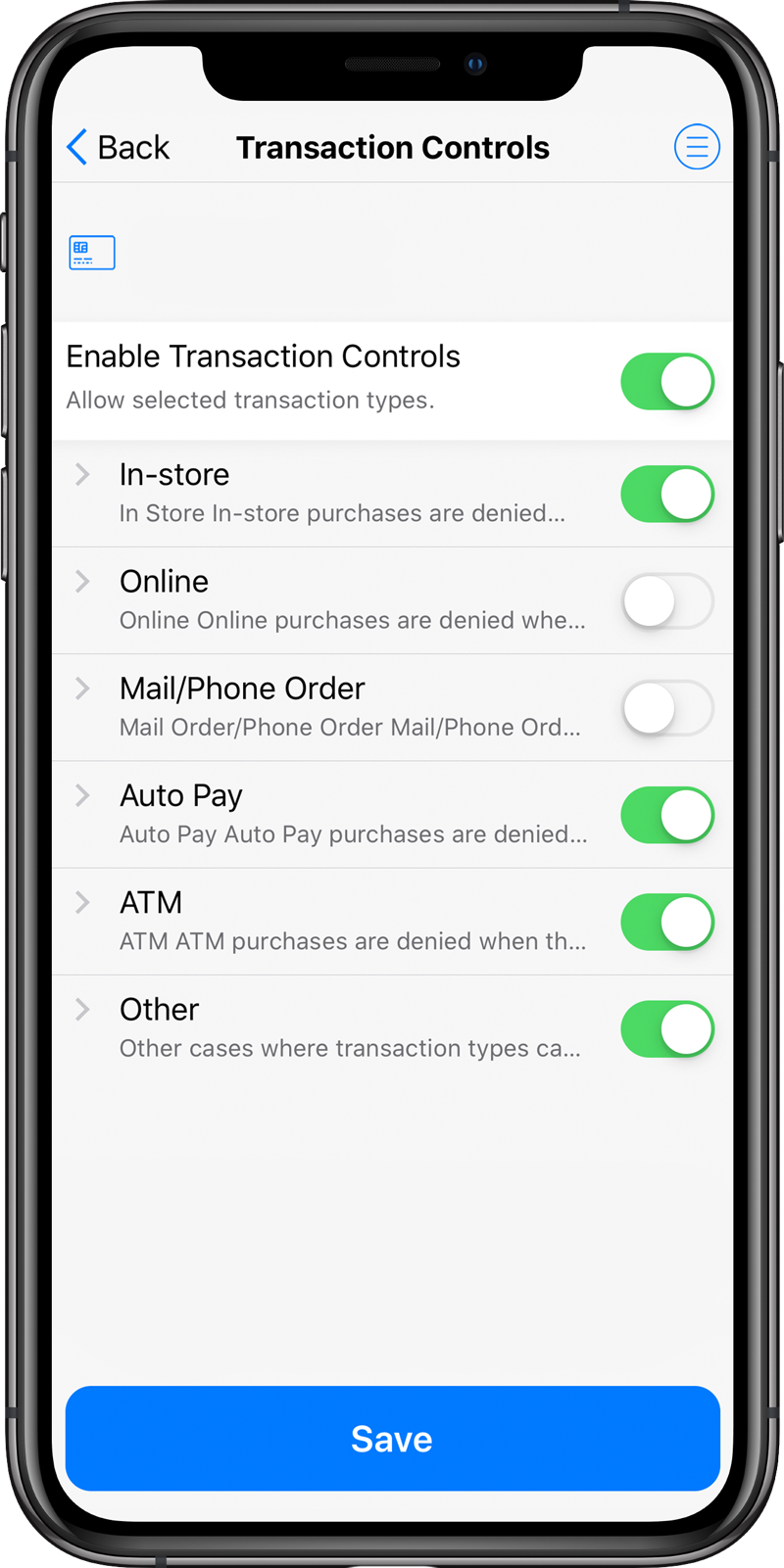Expand the ATM row details
The width and height of the screenshot is (784, 1568).
pyautogui.click(x=83, y=902)
